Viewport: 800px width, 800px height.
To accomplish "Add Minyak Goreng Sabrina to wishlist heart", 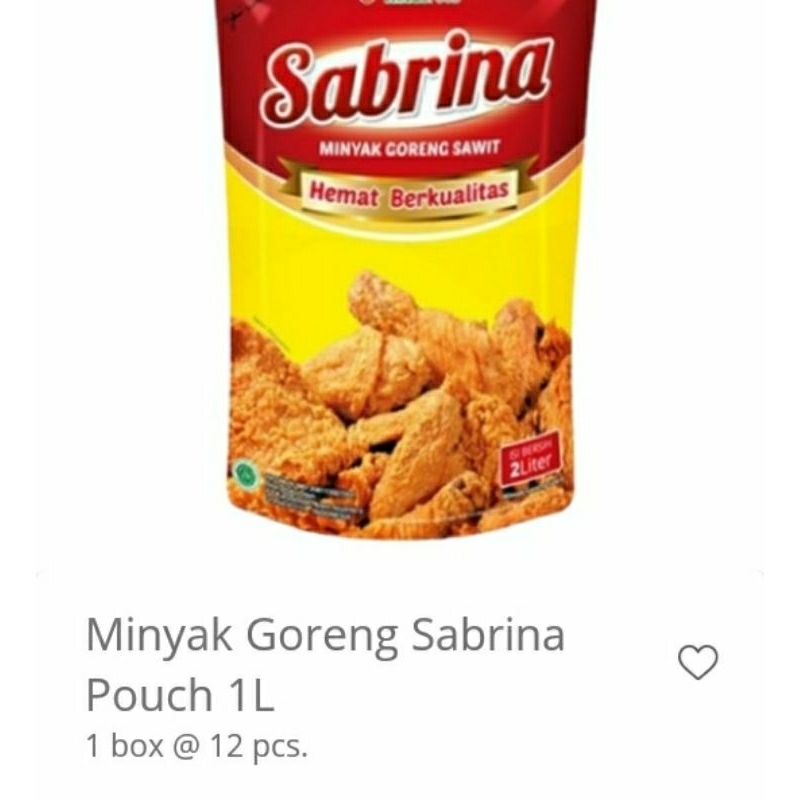I will click(x=698, y=662).
